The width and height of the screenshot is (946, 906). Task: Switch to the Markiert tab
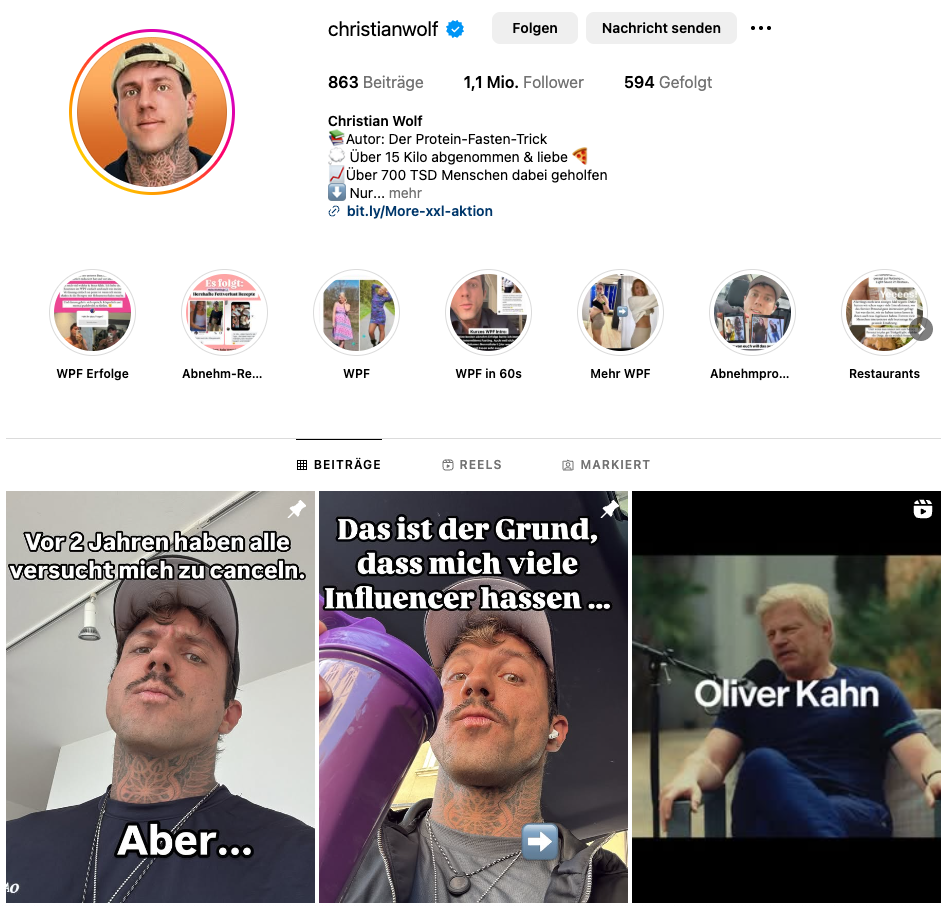pyautogui.click(x=606, y=465)
